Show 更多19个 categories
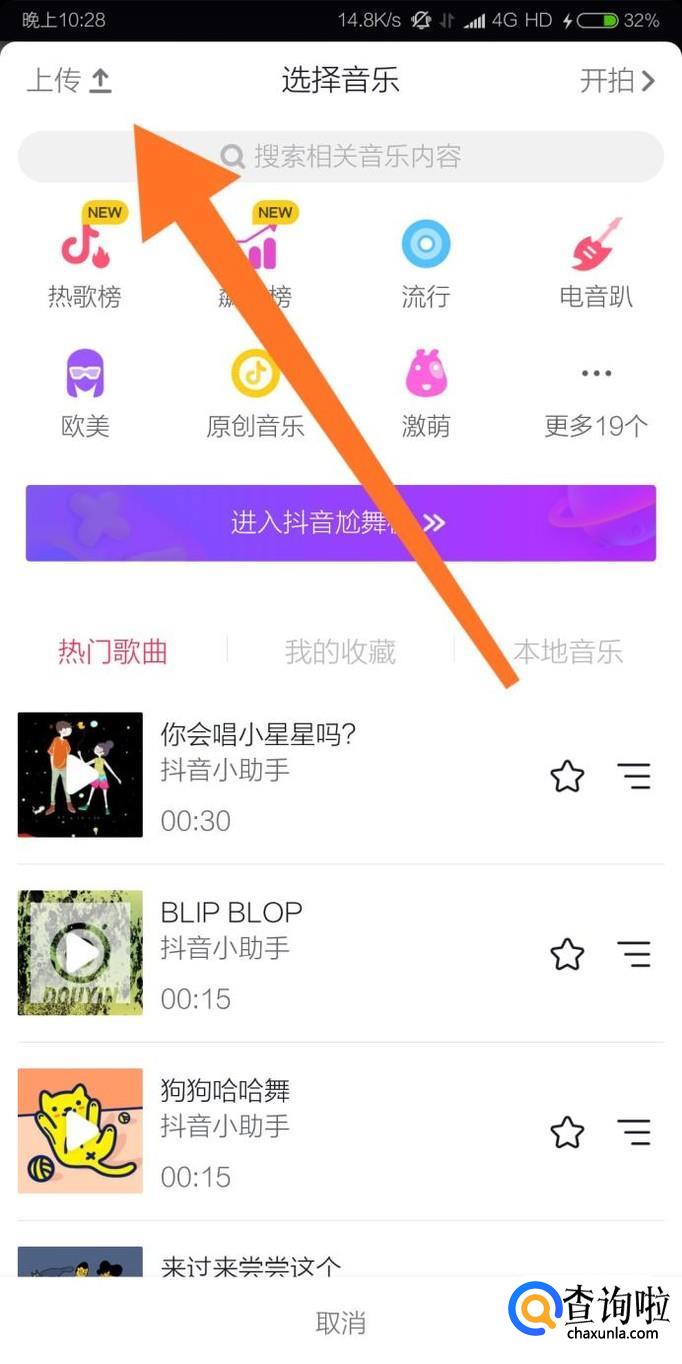This screenshot has height=1364, width=682. 596,393
